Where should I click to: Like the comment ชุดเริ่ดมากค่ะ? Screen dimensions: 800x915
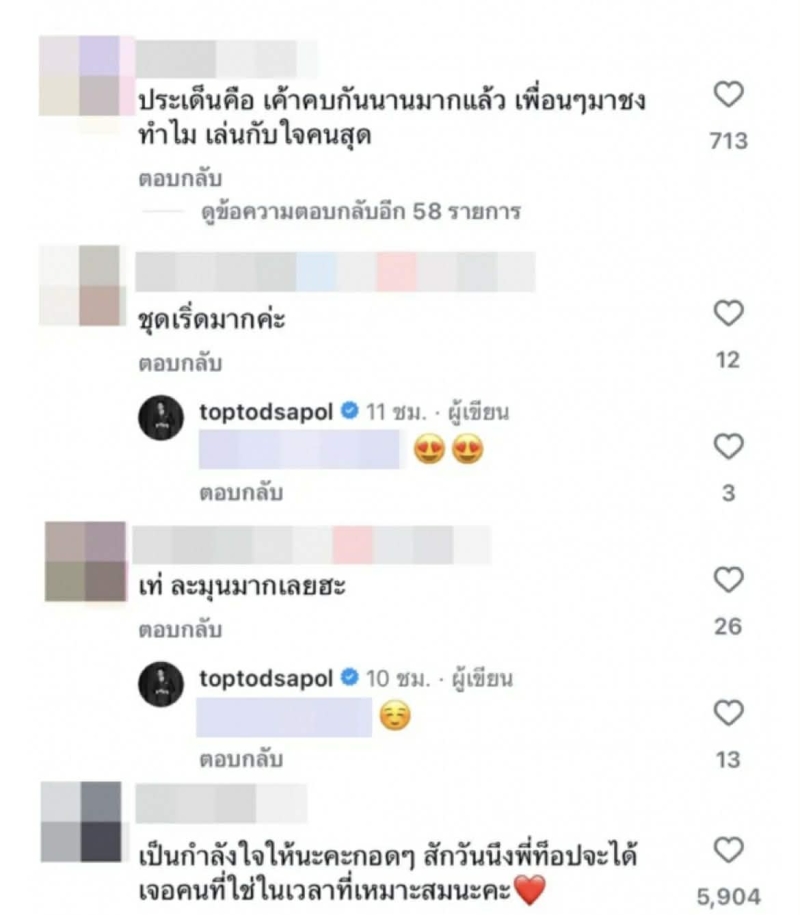(731, 313)
